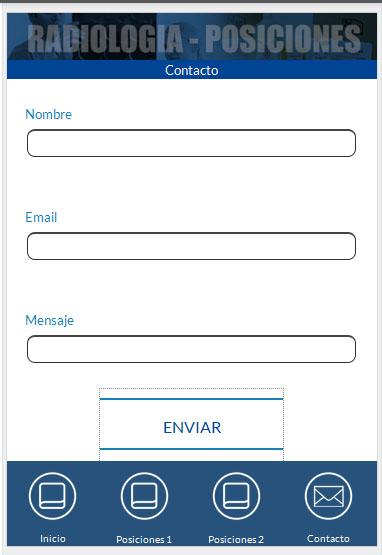Image resolution: width=382 pixels, height=555 pixels.
Task: Switch to the Posiciones 2 tab
Action: [x=236, y=508]
